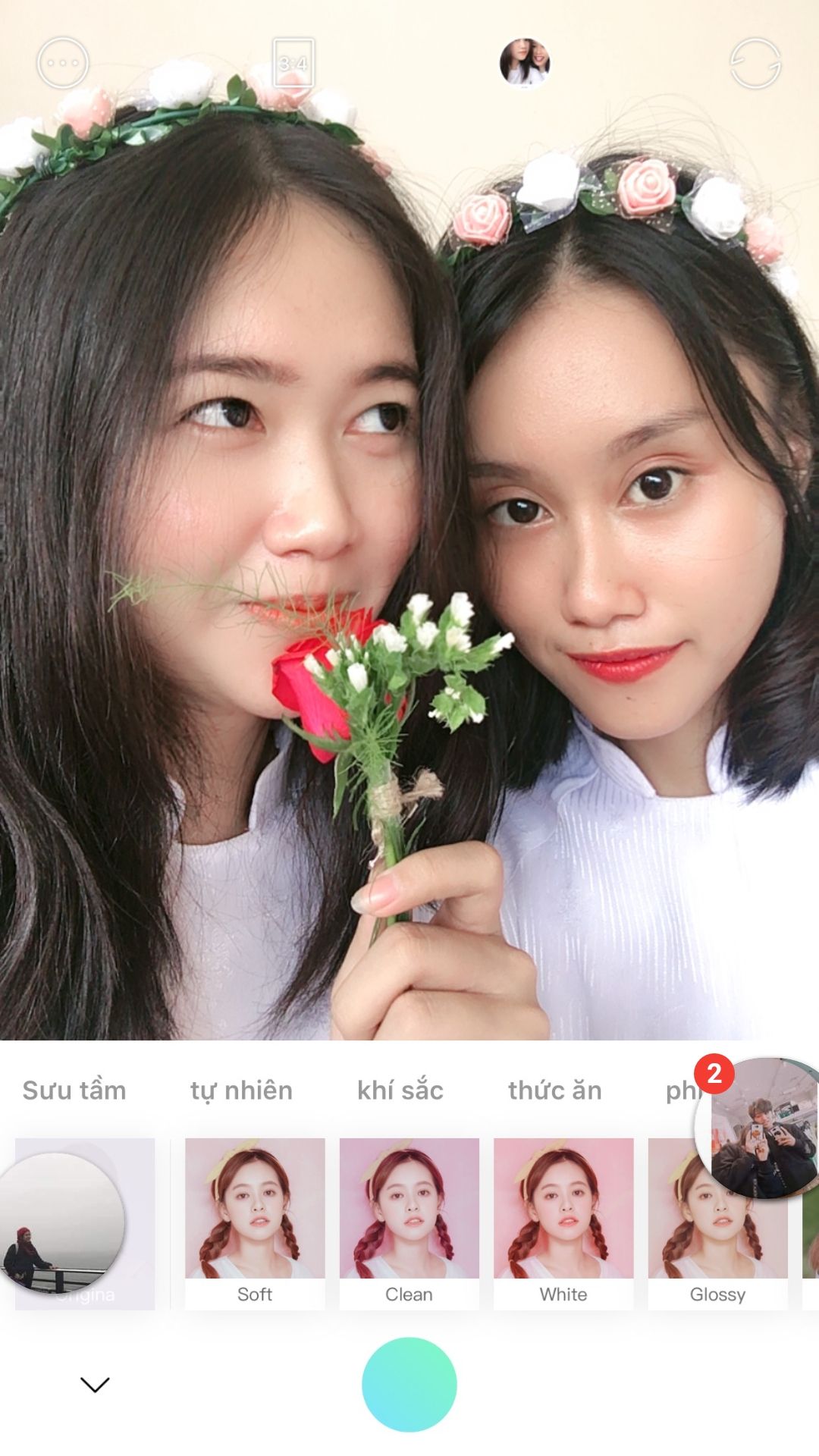Open the three-dot more options menu

click(x=63, y=63)
